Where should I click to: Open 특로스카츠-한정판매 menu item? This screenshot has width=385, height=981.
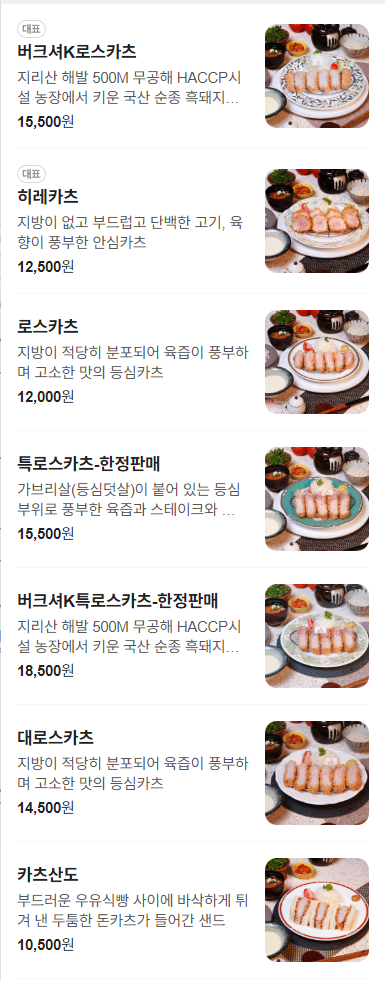193,499
